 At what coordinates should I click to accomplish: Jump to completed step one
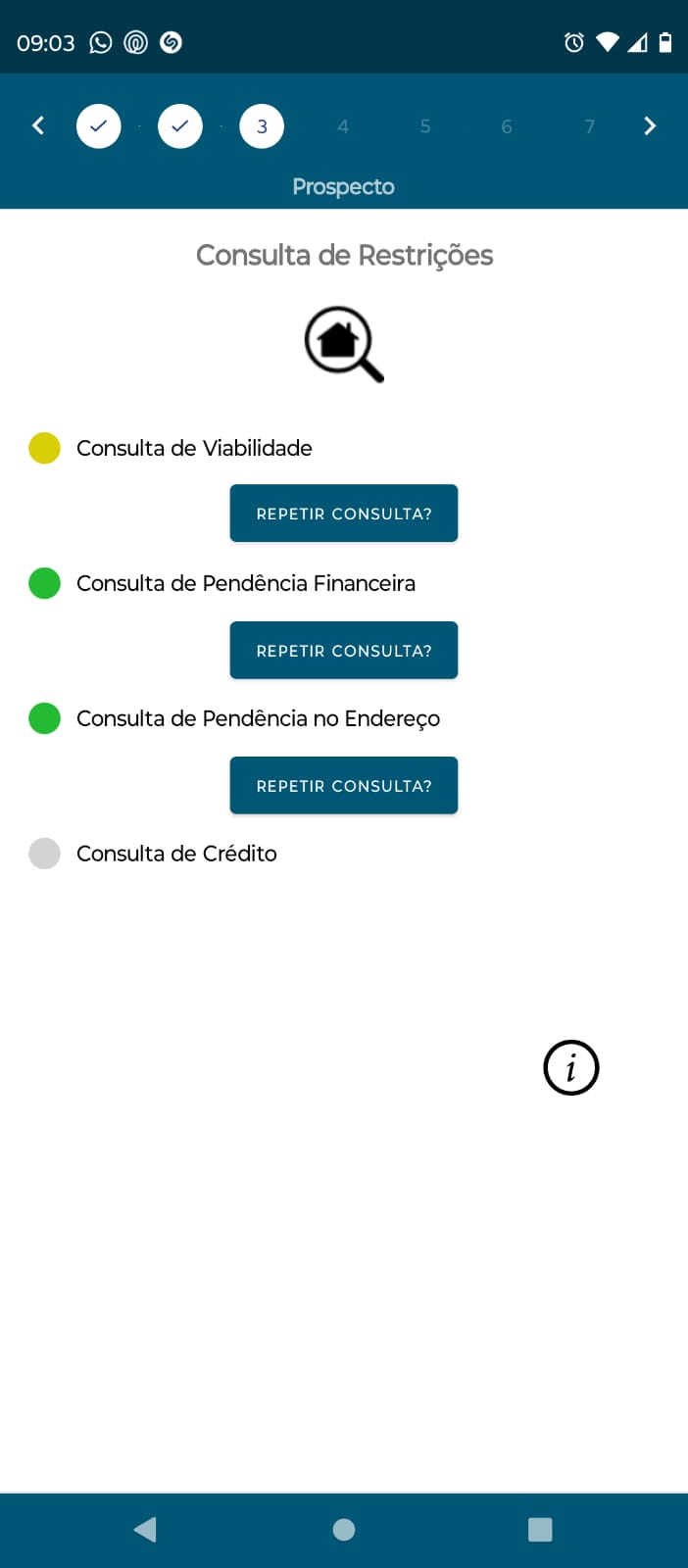(99, 126)
